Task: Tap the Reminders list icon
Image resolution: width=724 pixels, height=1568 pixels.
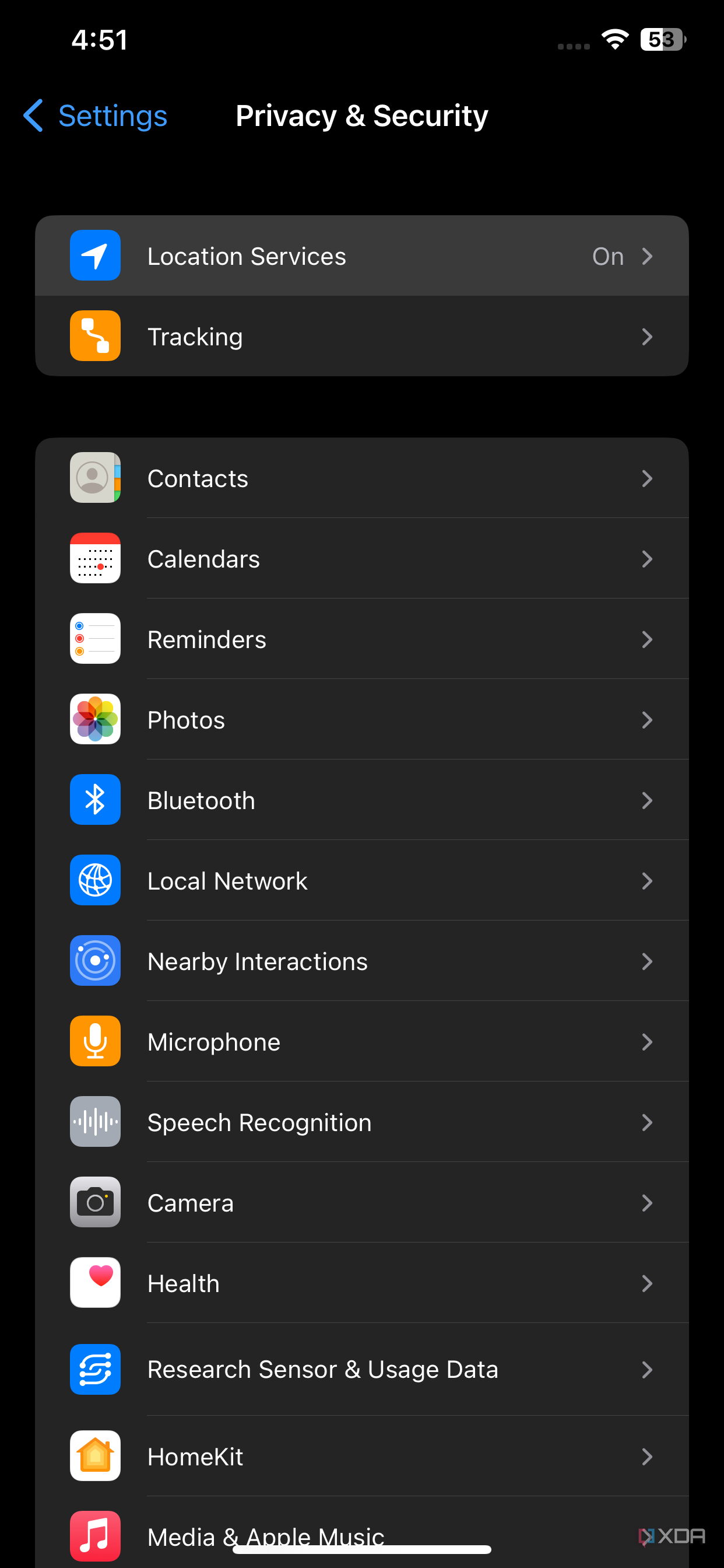Action: pyautogui.click(x=95, y=639)
